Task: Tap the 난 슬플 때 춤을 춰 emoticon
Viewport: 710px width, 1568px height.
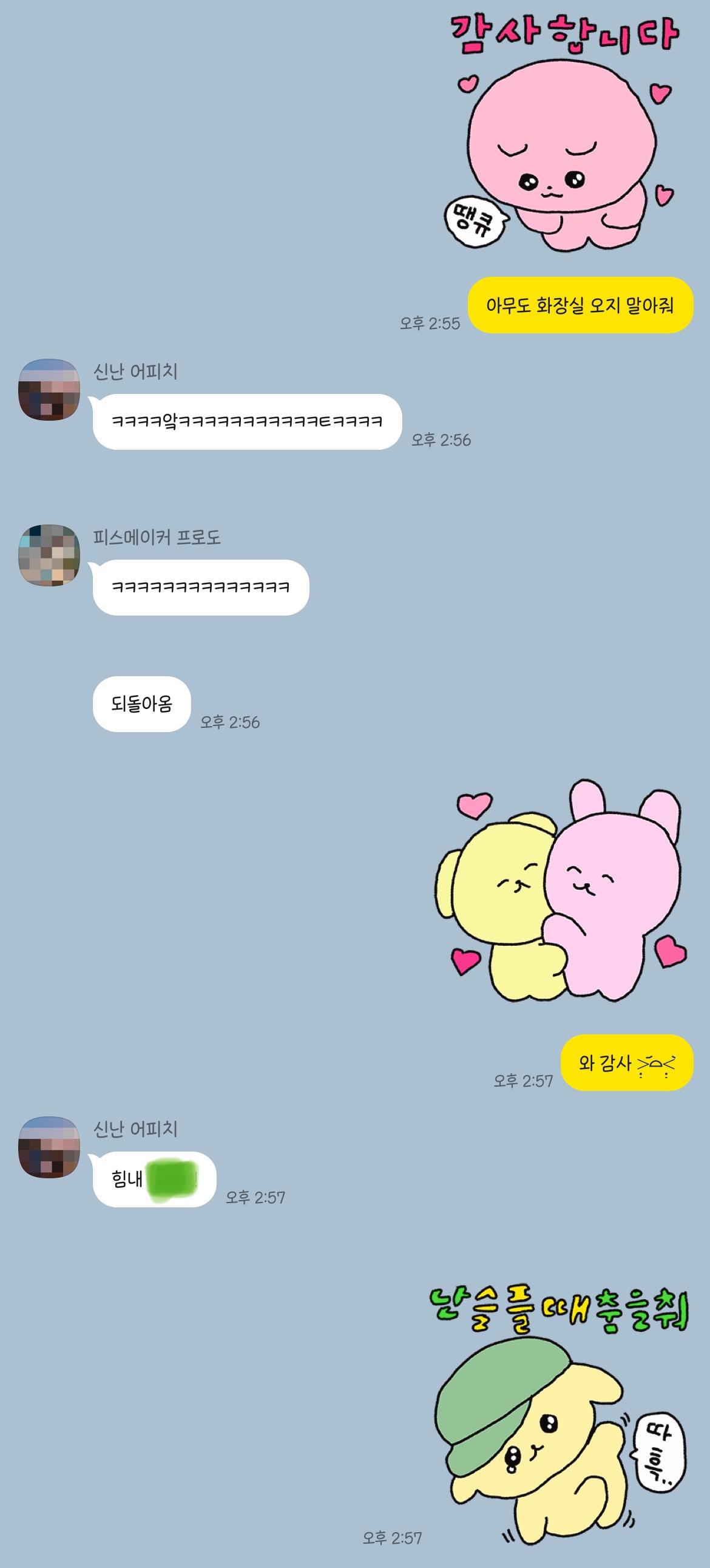Action: (x=560, y=1414)
